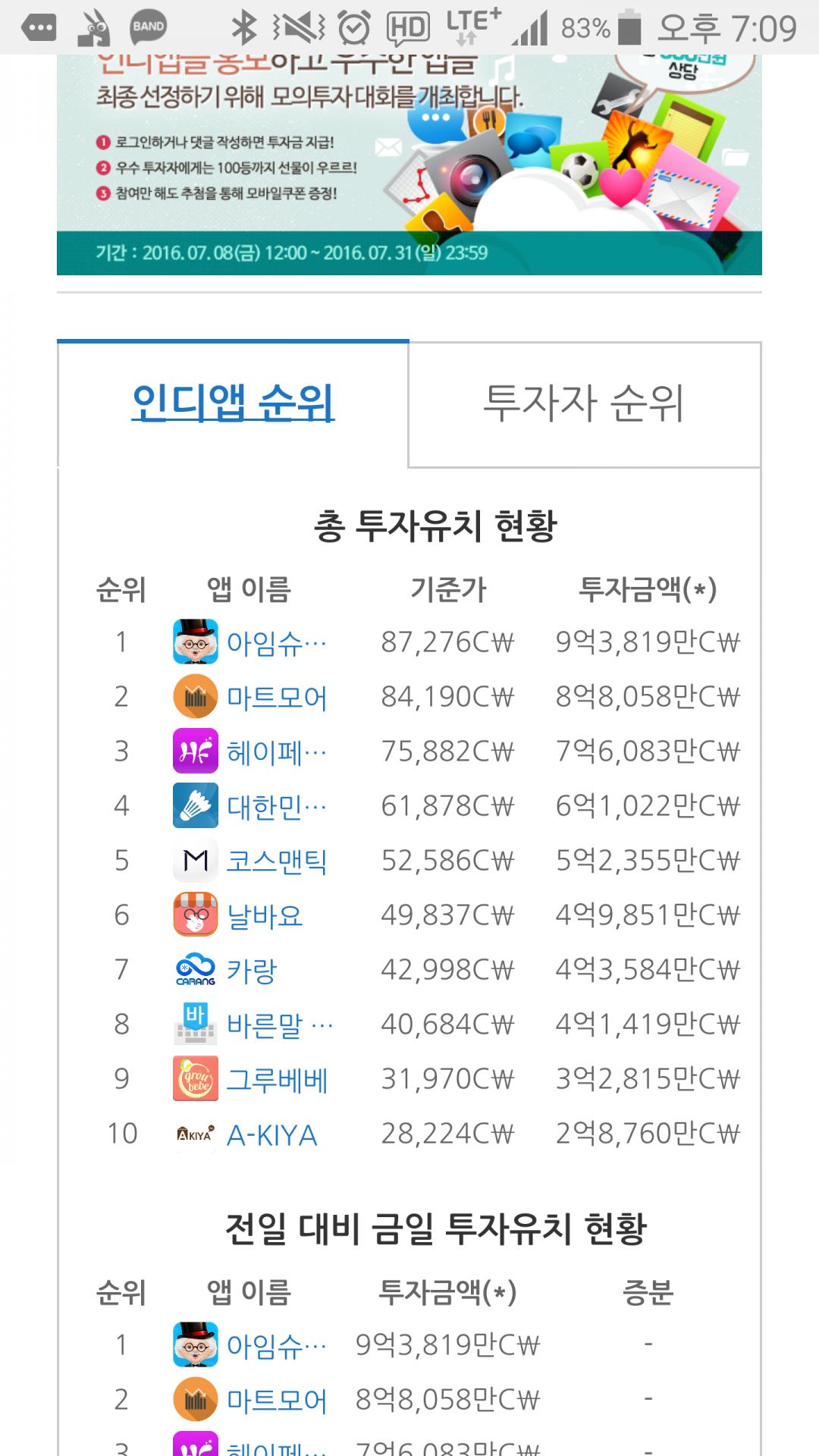
Task: Open the 대한민… app link
Action: pos(277,806)
